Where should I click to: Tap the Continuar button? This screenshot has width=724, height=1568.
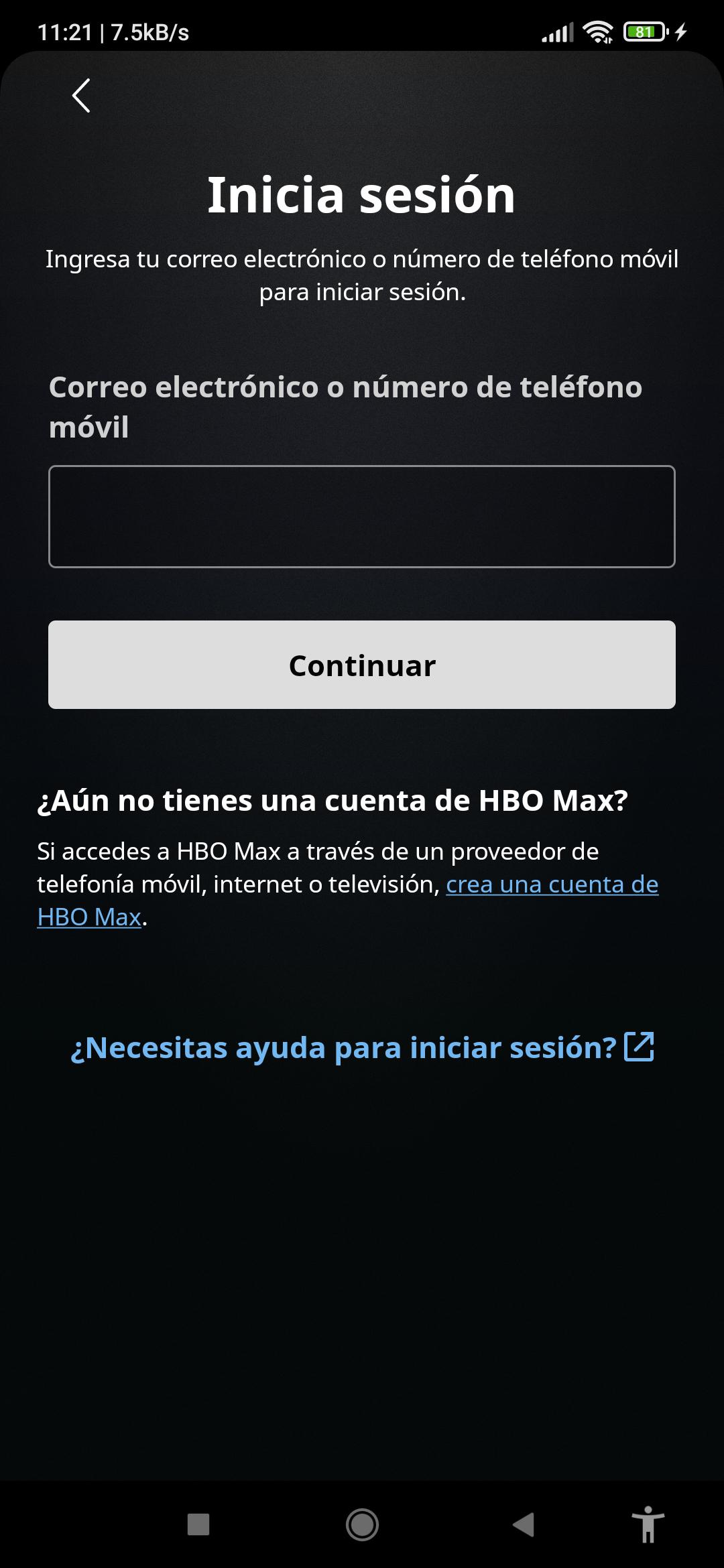click(x=362, y=665)
